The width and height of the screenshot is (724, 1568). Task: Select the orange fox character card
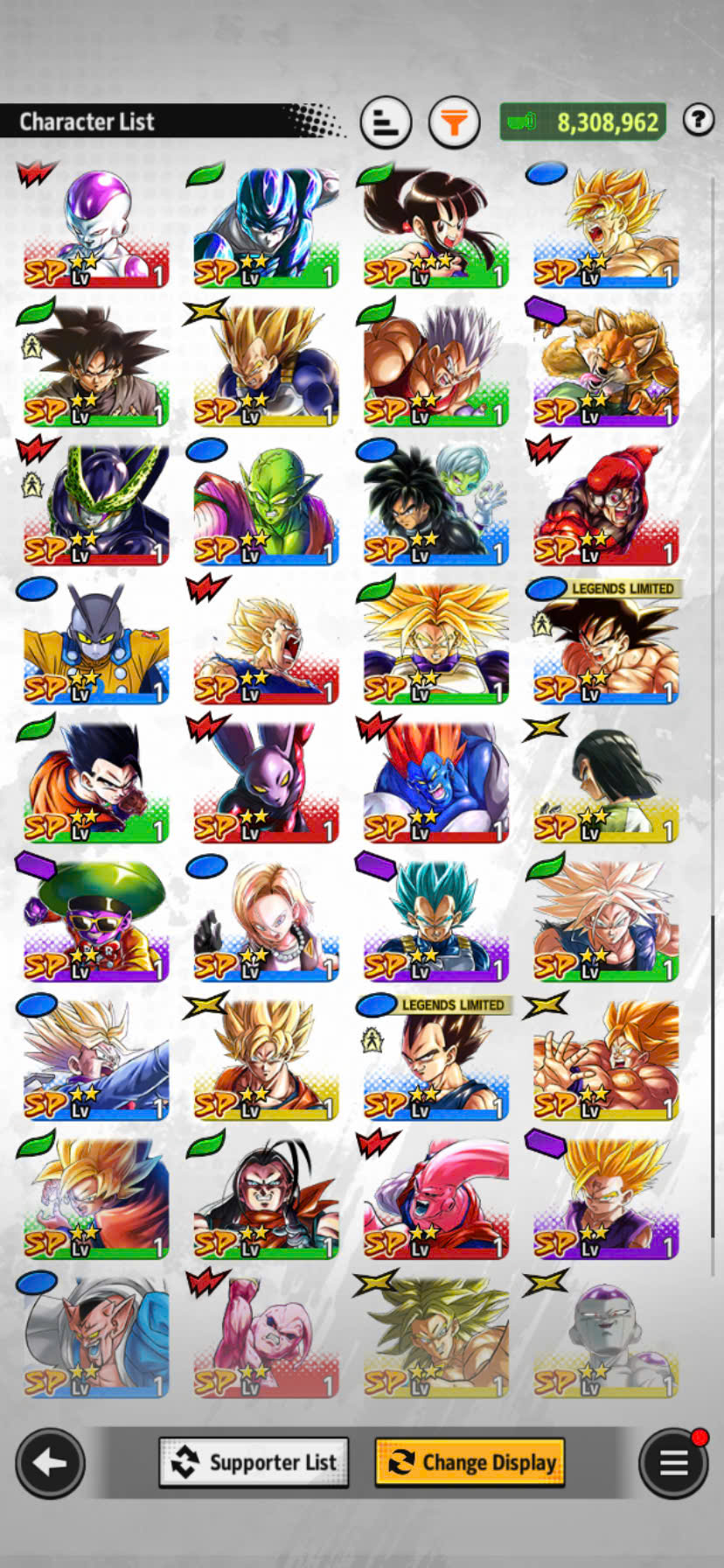tap(606, 366)
